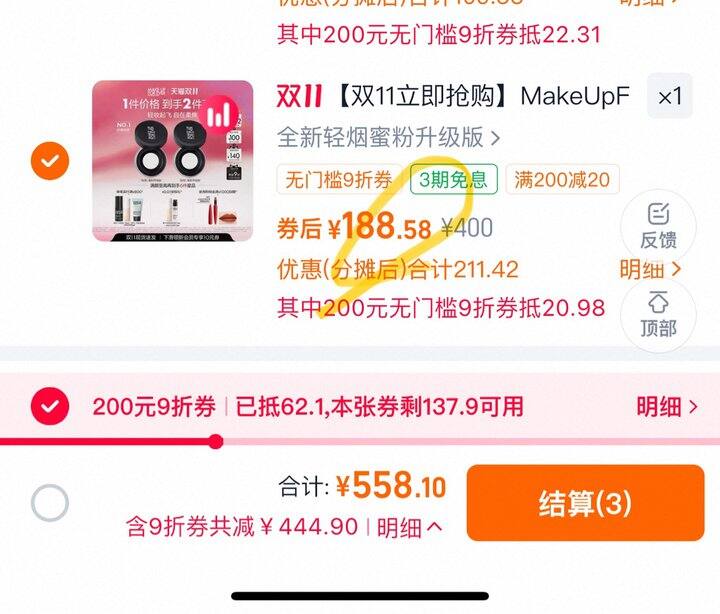The image size is (720, 614).
Task: Select all items with the bottom circle
Action: tap(50, 502)
